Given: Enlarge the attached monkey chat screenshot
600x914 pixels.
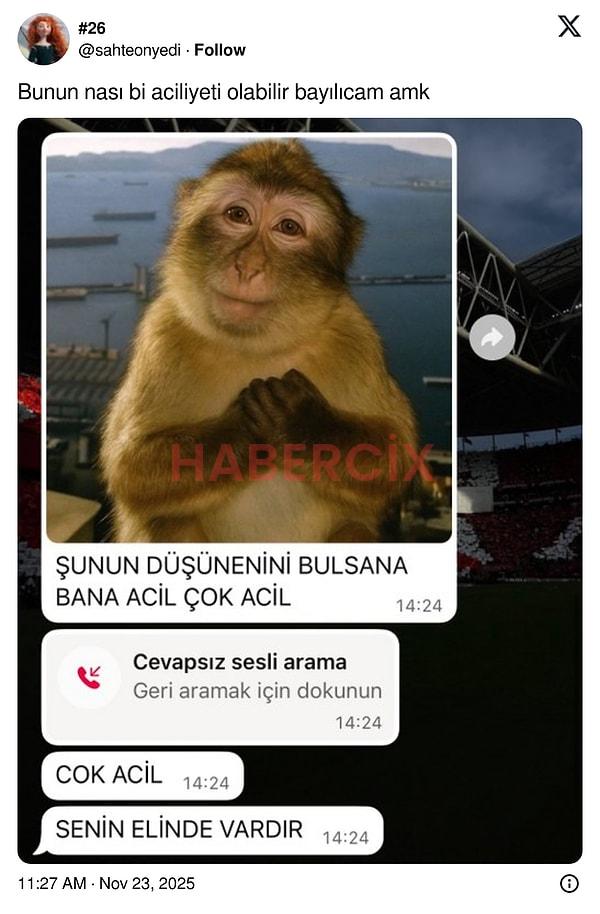Looking at the screenshot, I should (x=300, y=490).
